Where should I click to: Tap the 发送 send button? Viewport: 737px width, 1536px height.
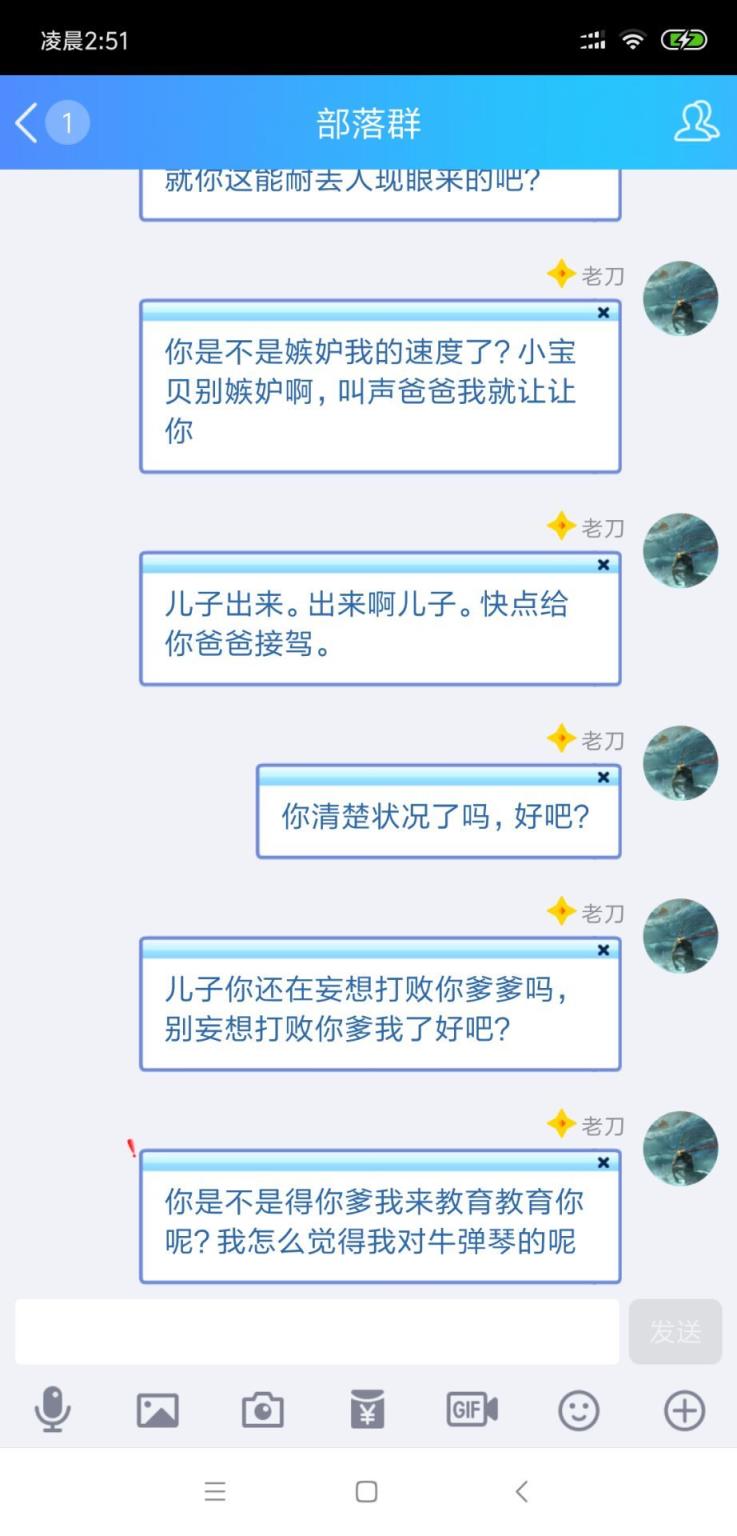pyautogui.click(x=676, y=1332)
